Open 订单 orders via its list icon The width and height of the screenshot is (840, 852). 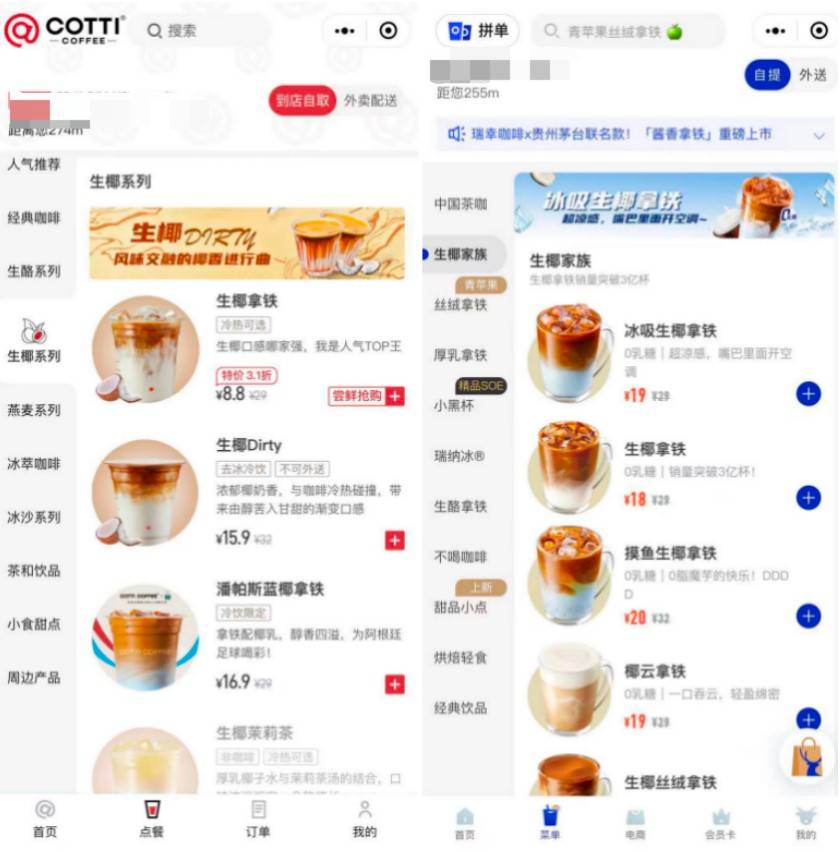tap(256, 813)
